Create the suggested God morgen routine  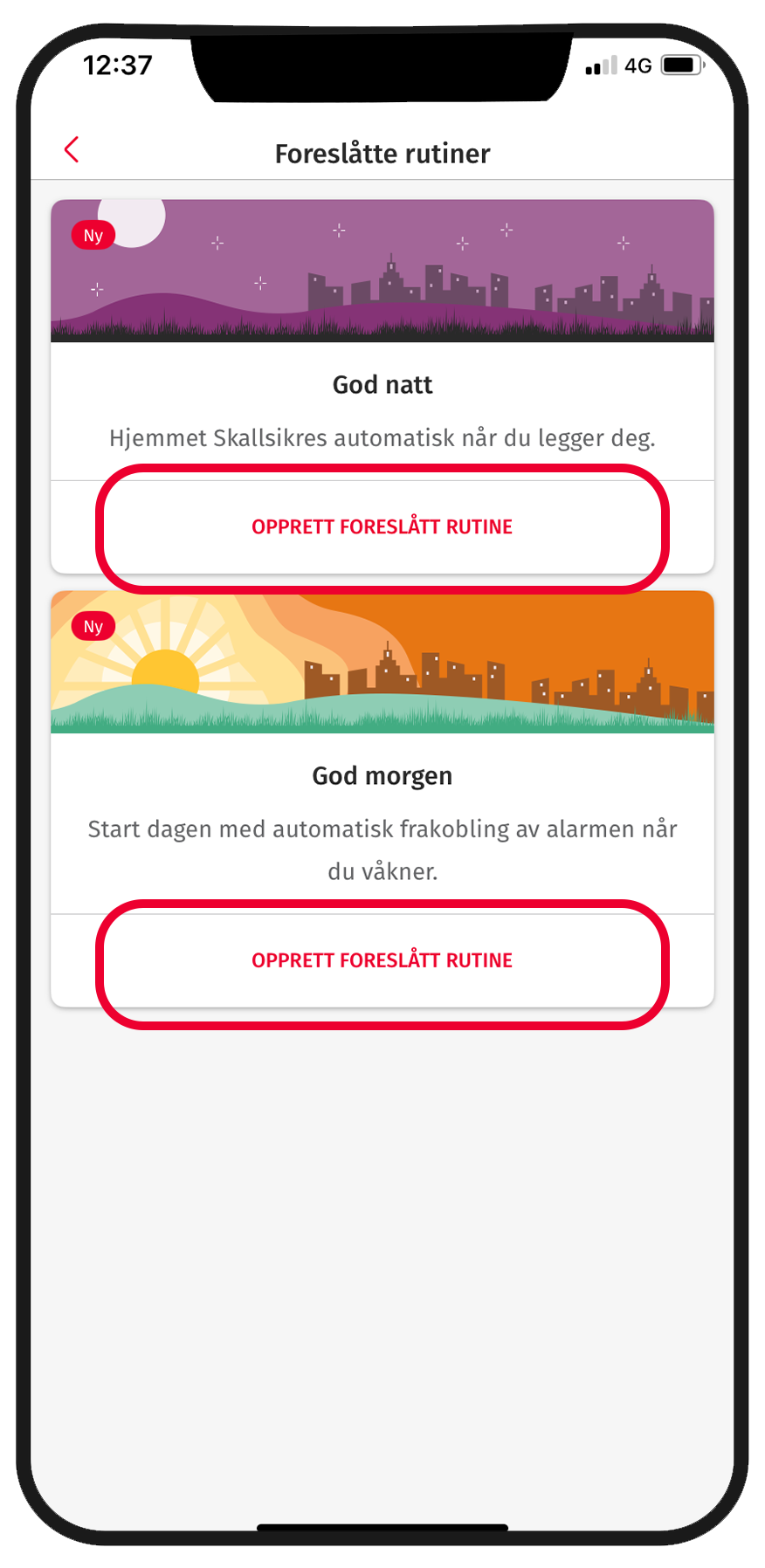tap(382, 960)
